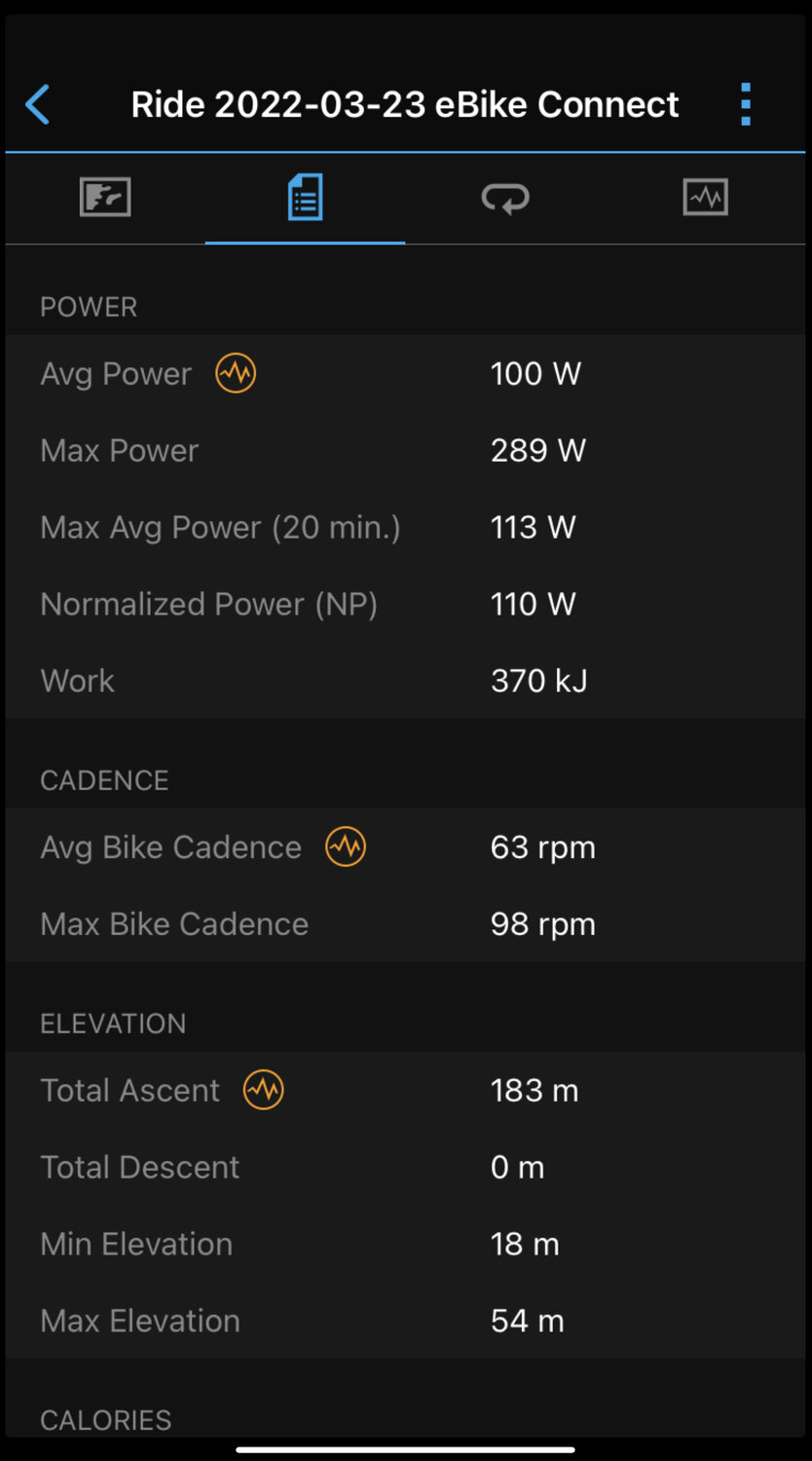812x1461 pixels.
Task: Switch to the overview map tab
Action: (x=105, y=198)
